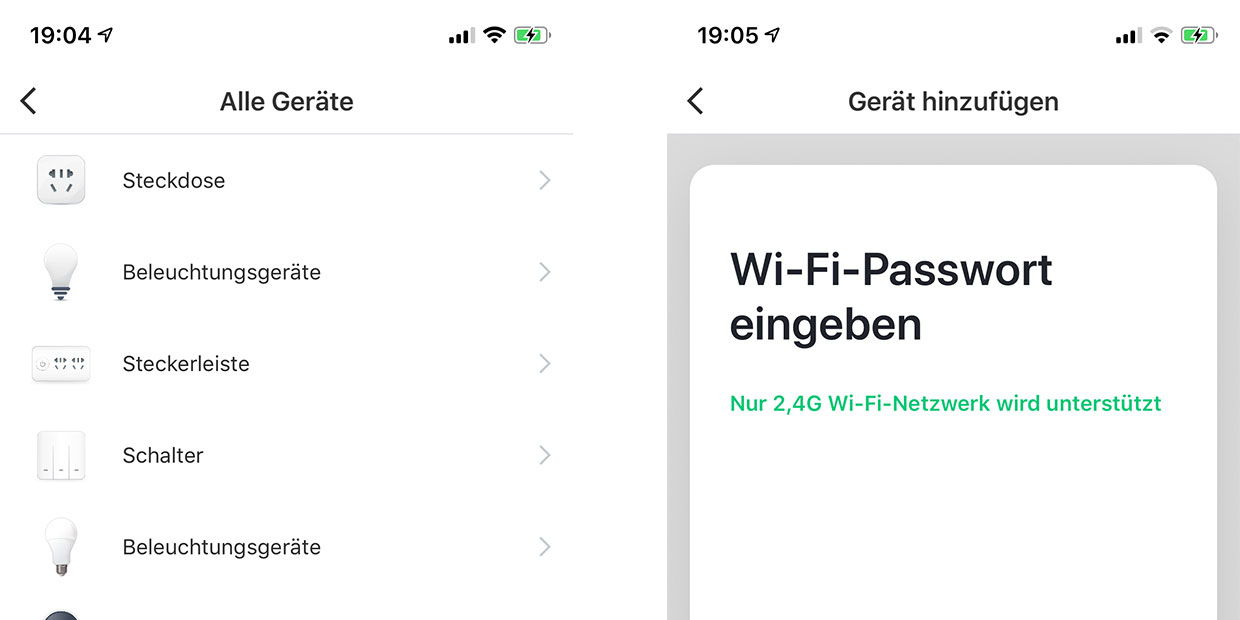
Task: Go back from the Gerät hinzufügen screen
Action: coord(695,101)
